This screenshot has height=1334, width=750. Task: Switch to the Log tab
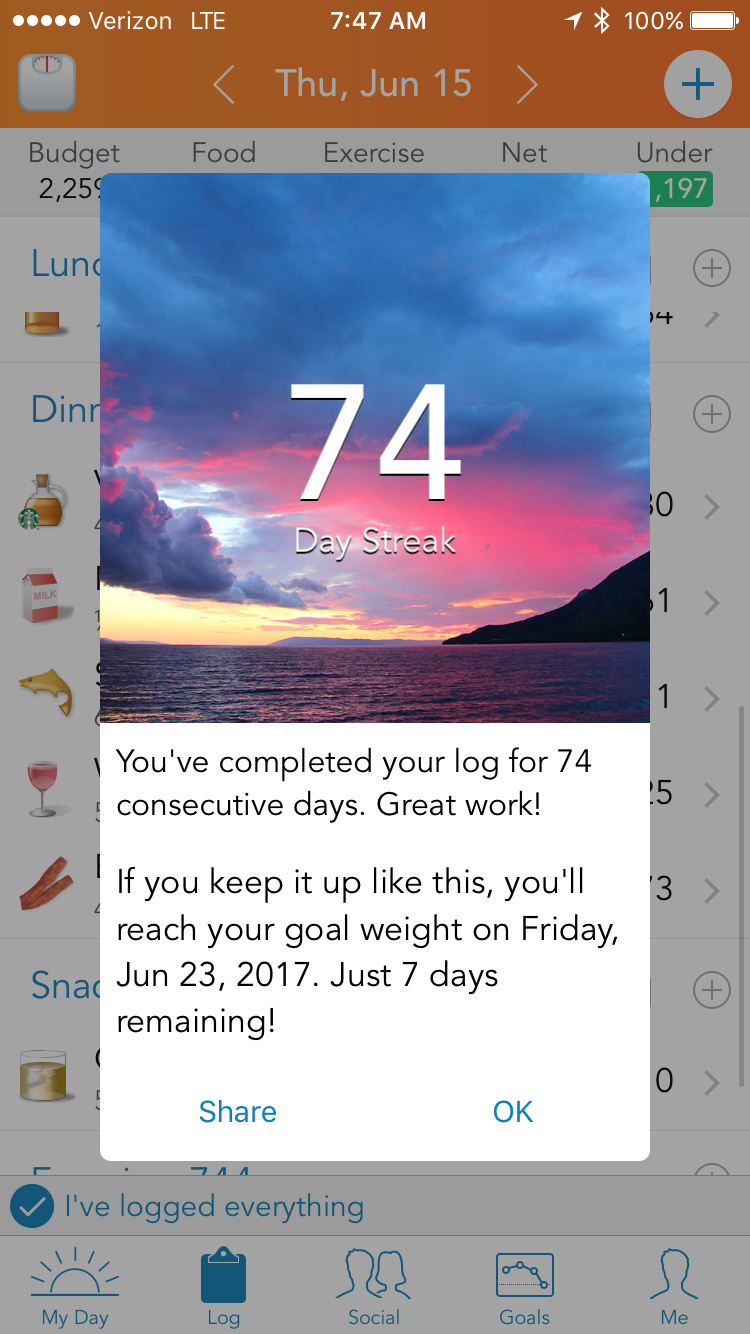[x=224, y=1287]
